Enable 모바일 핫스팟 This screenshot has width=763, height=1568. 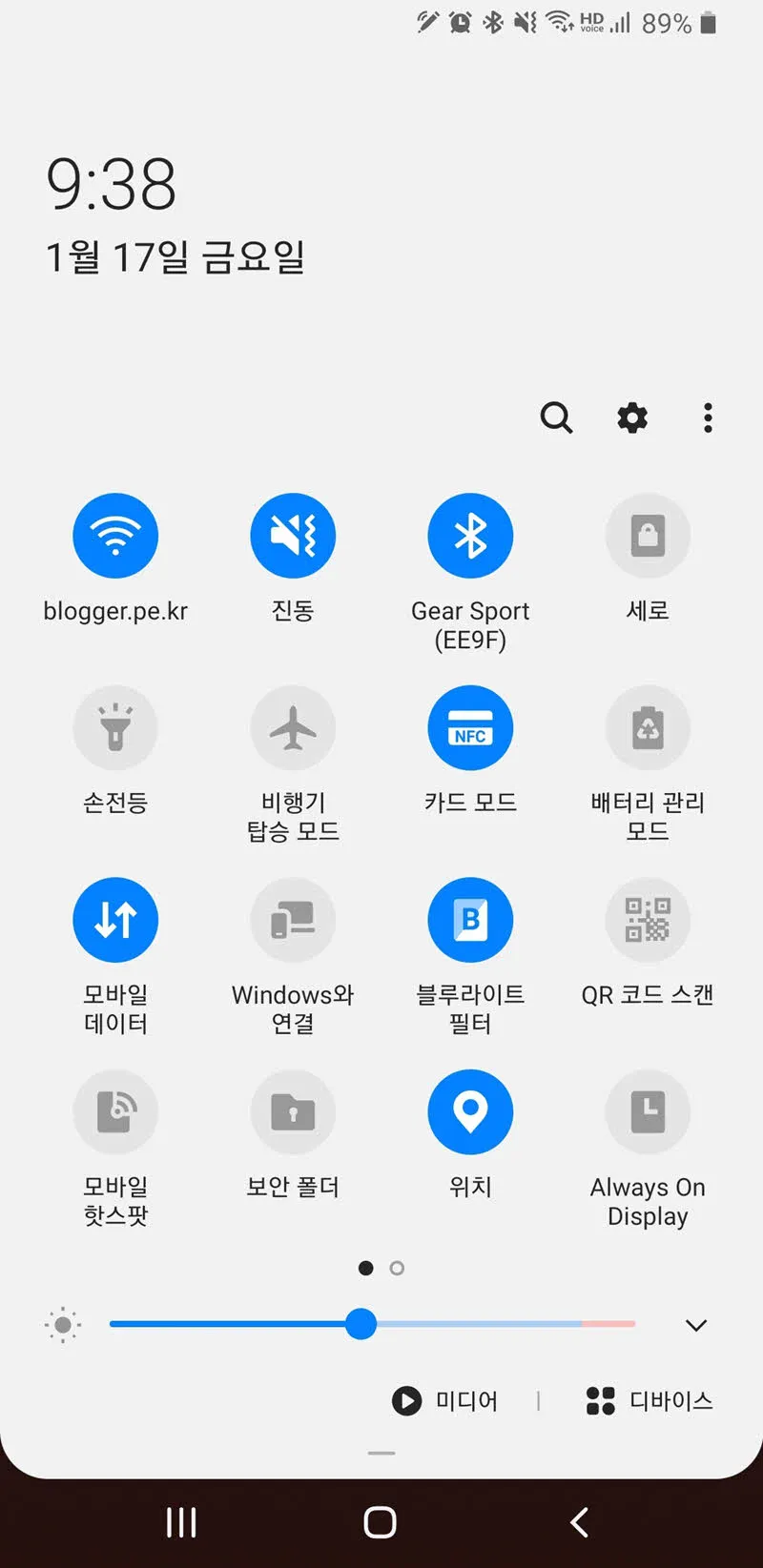[115, 1110]
